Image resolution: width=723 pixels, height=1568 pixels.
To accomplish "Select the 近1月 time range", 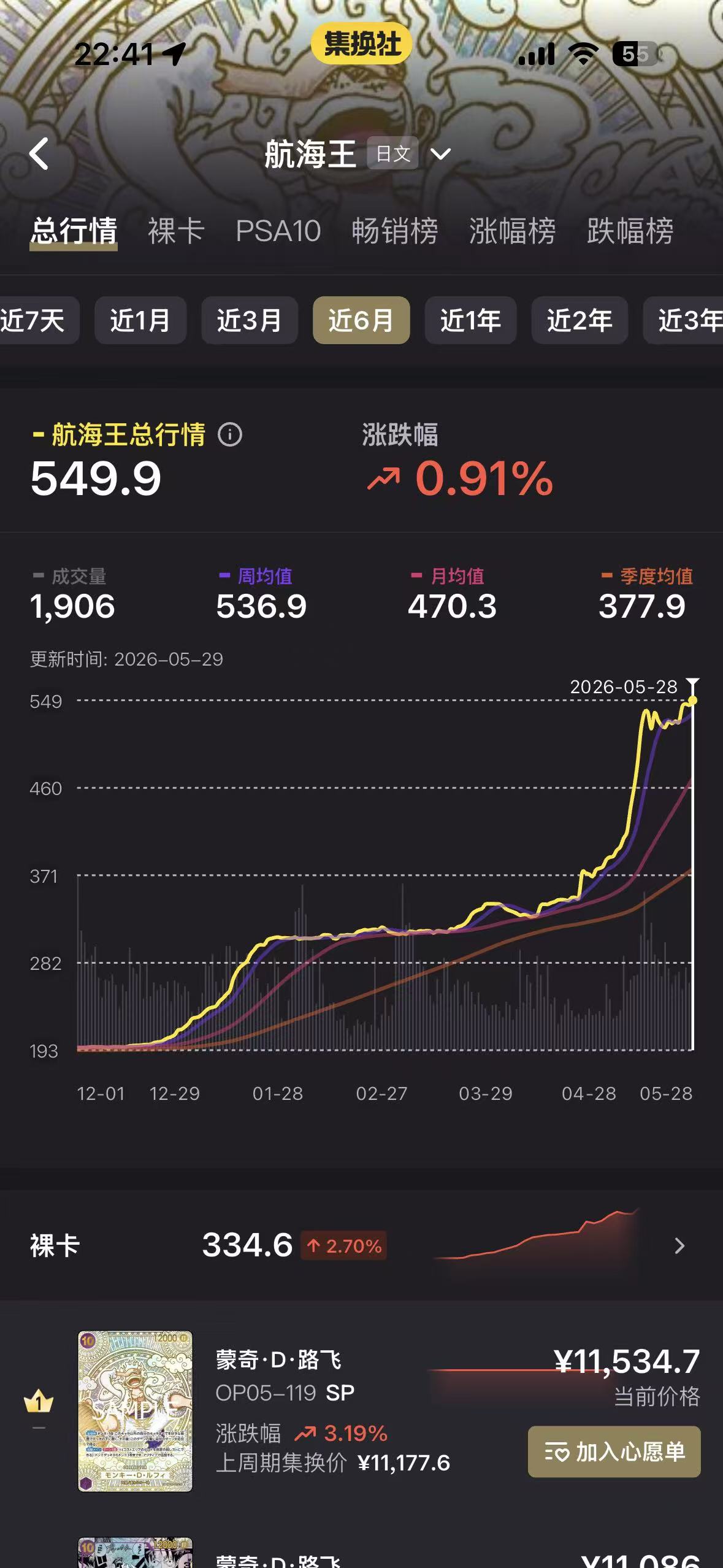I will click(x=140, y=320).
